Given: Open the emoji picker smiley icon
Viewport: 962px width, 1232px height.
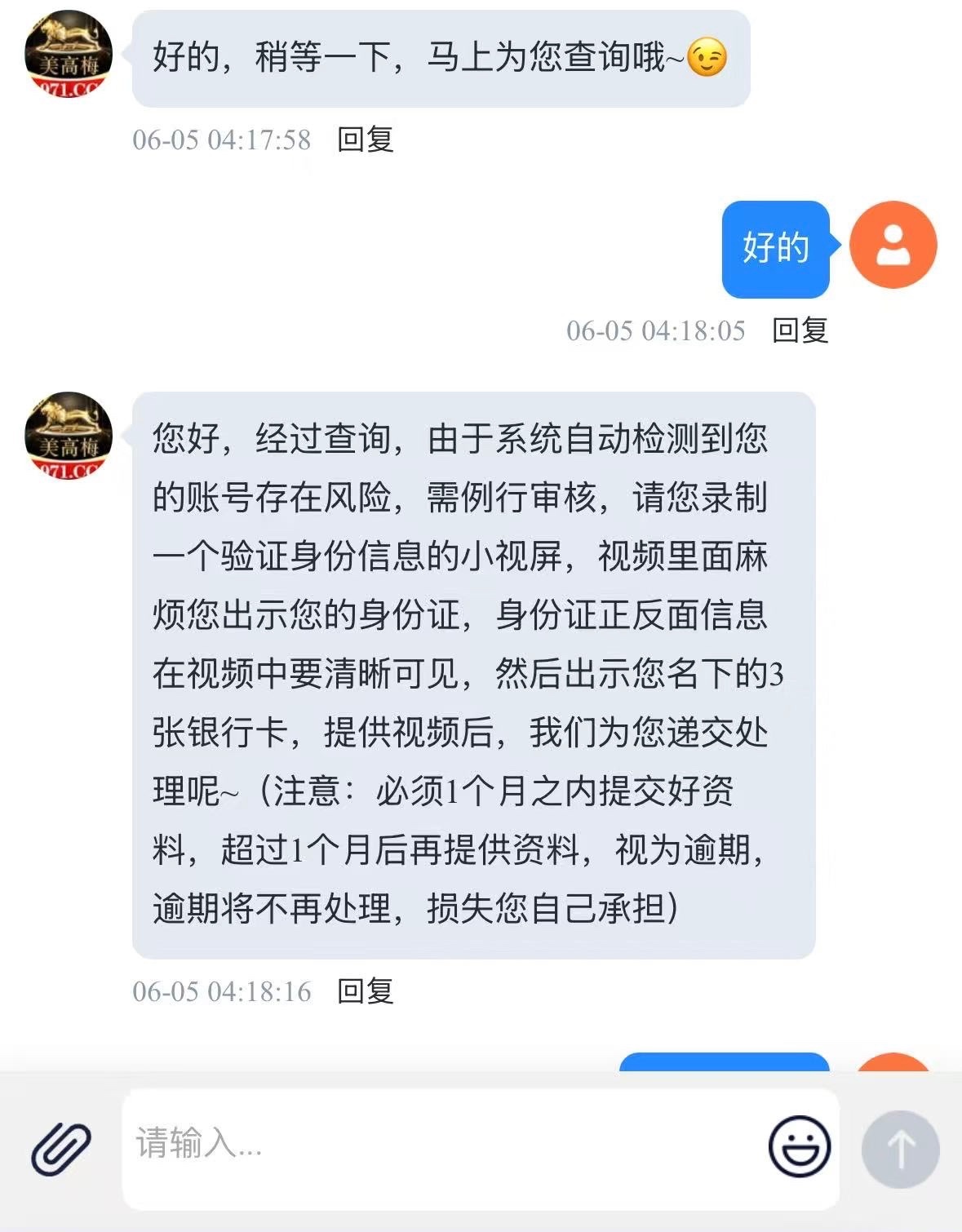Looking at the screenshot, I should pos(799,1146).
